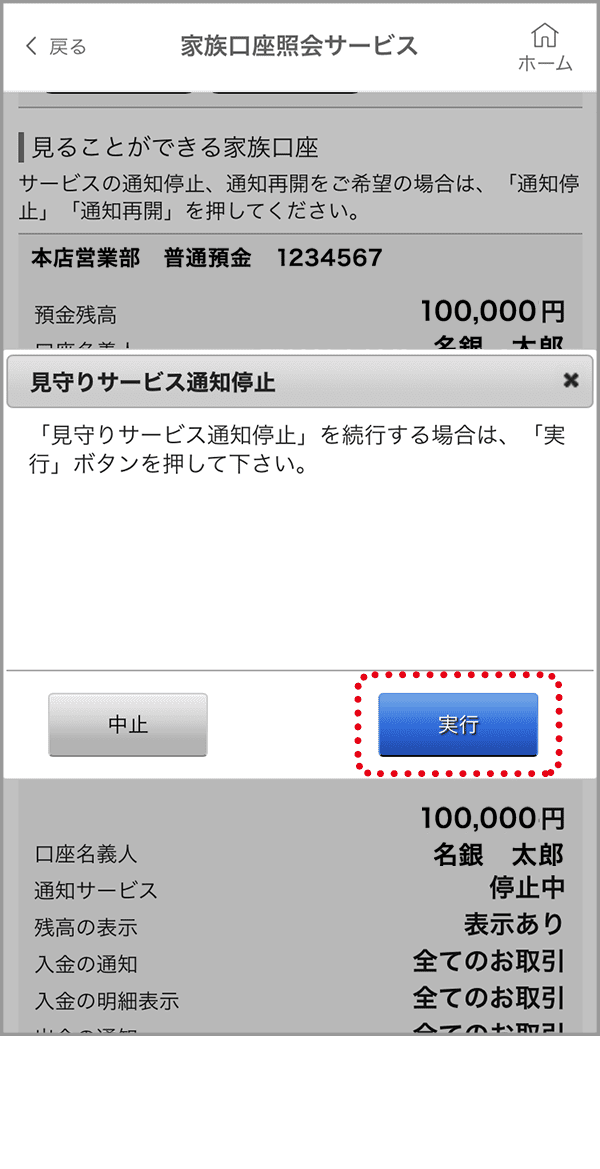The image size is (600, 1169).
Task: Cancel with the 中止 button
Action: click(x=128, y=725)
